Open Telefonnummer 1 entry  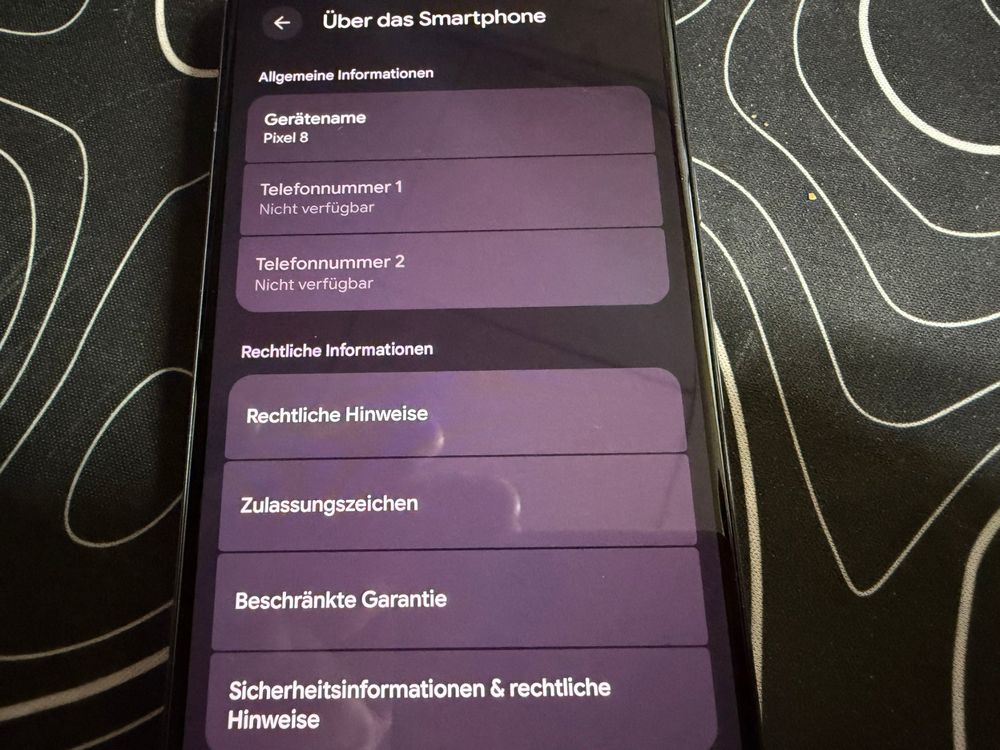click(x=451, y=196)
